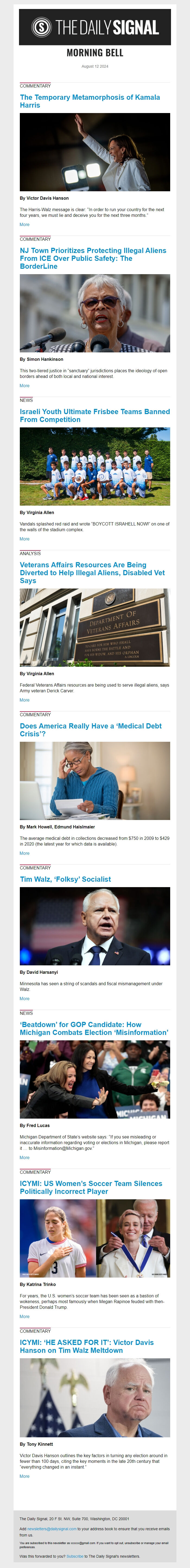Tap More under Victor Davis Hanson's article
This screenshot has height=1568, width=190.
24,225
